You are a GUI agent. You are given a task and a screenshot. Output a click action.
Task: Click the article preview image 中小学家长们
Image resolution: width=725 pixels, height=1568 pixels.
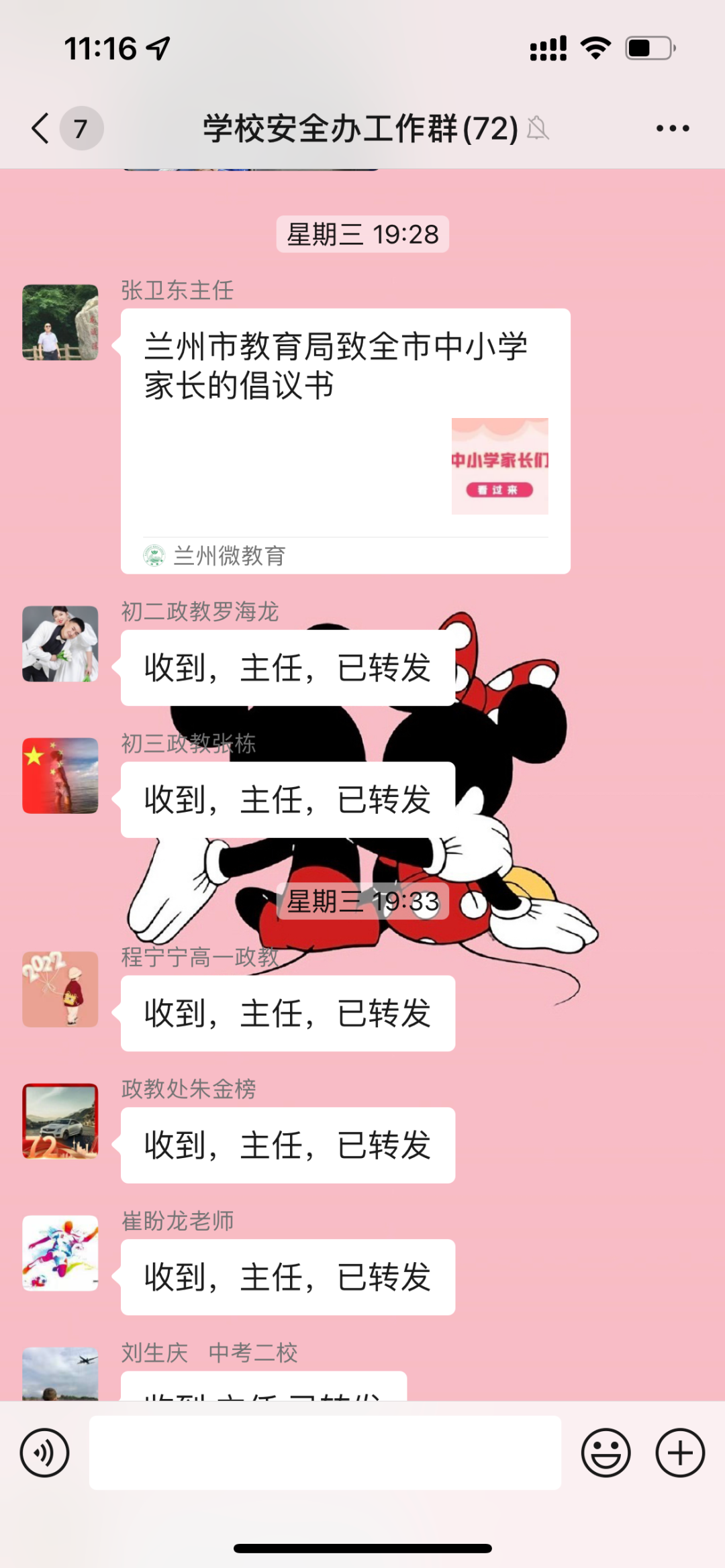point(499,468)
